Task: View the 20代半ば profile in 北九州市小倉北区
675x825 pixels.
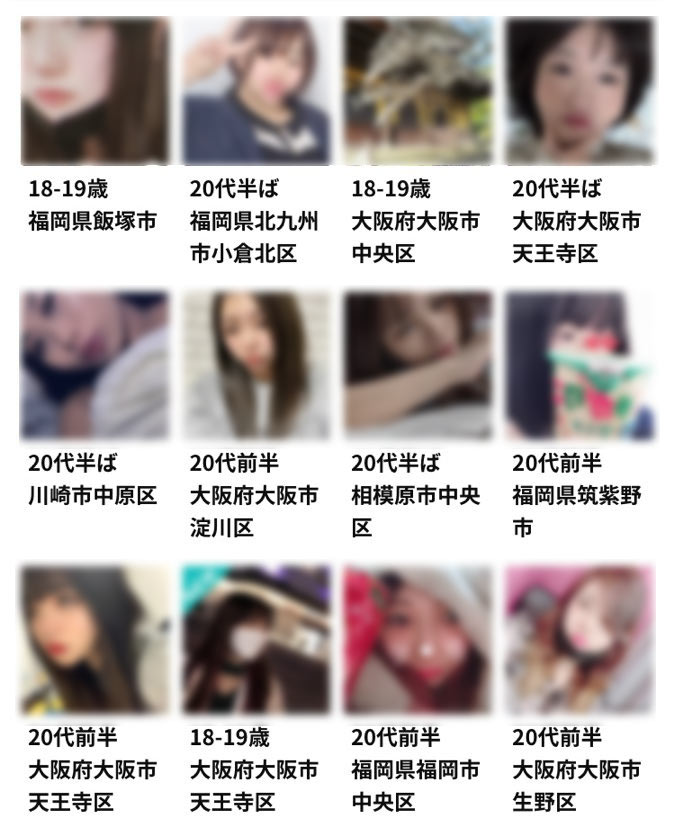Action: click(256, 92)
